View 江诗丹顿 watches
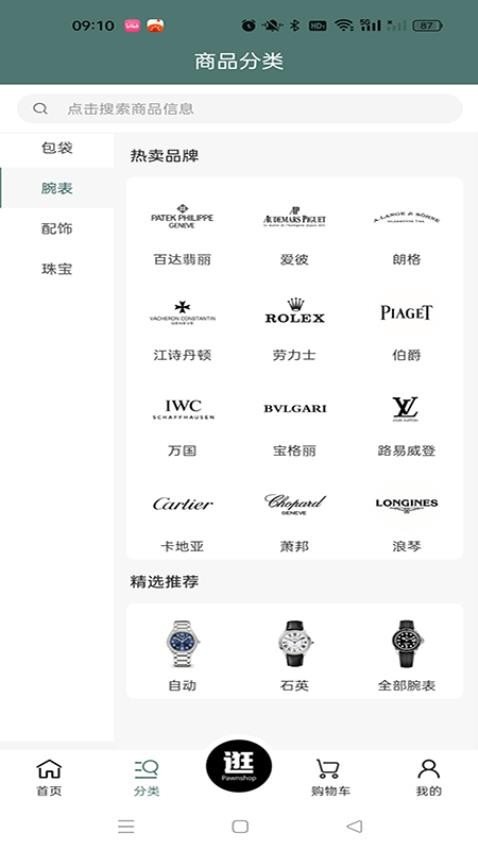This screenshot has width=478, height=850. 182,330
